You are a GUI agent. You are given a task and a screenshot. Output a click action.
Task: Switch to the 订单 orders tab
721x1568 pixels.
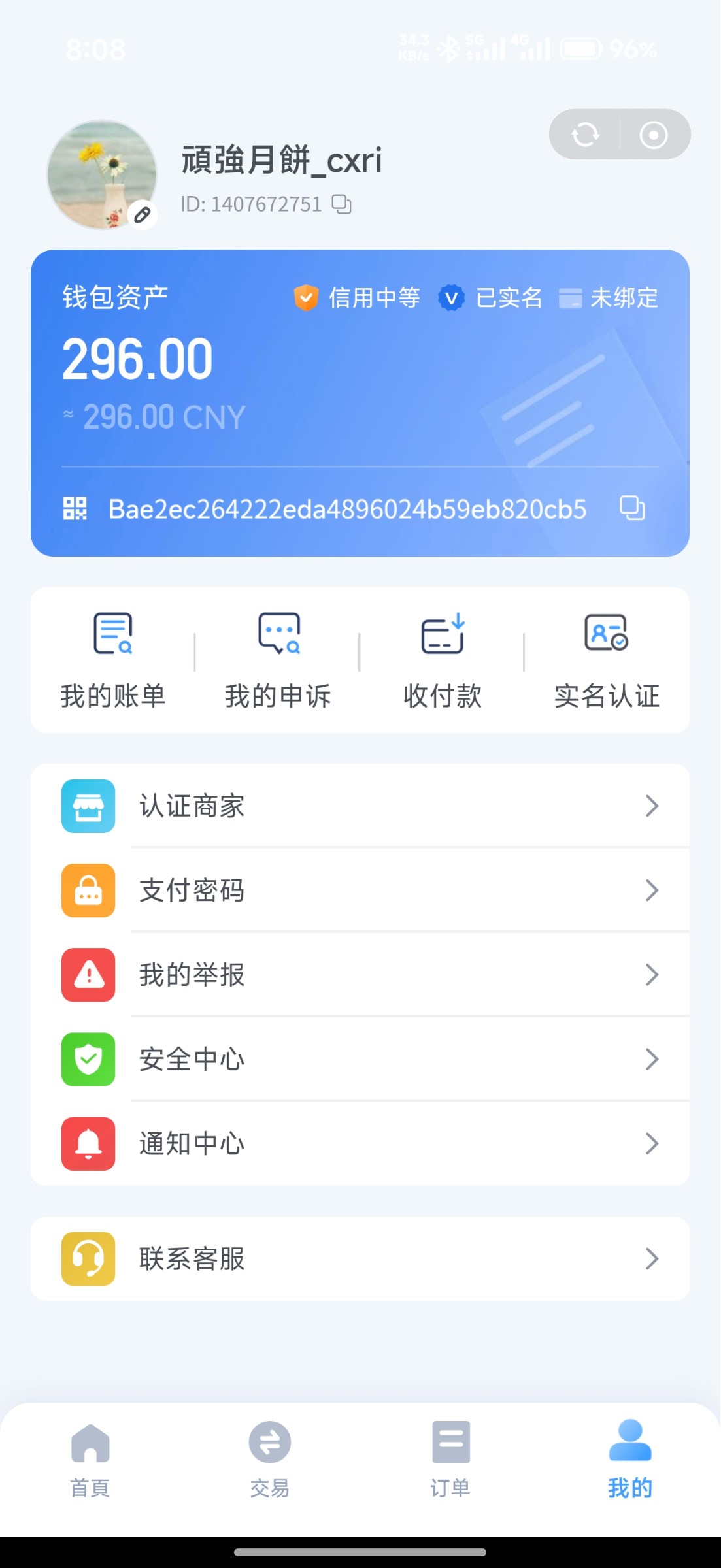(450, 1460)
